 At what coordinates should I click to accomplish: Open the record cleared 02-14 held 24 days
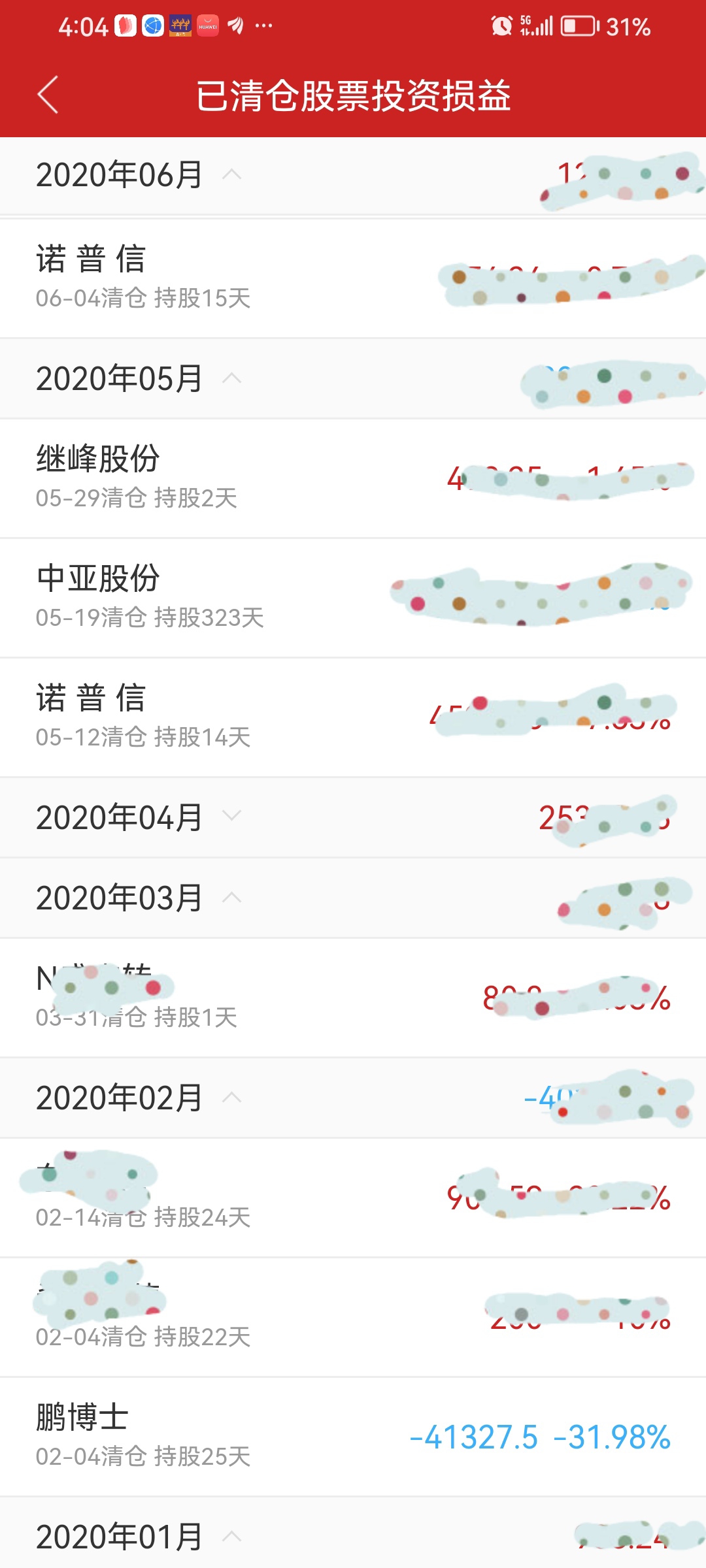pyautogui.click(x=353, y=1198)
